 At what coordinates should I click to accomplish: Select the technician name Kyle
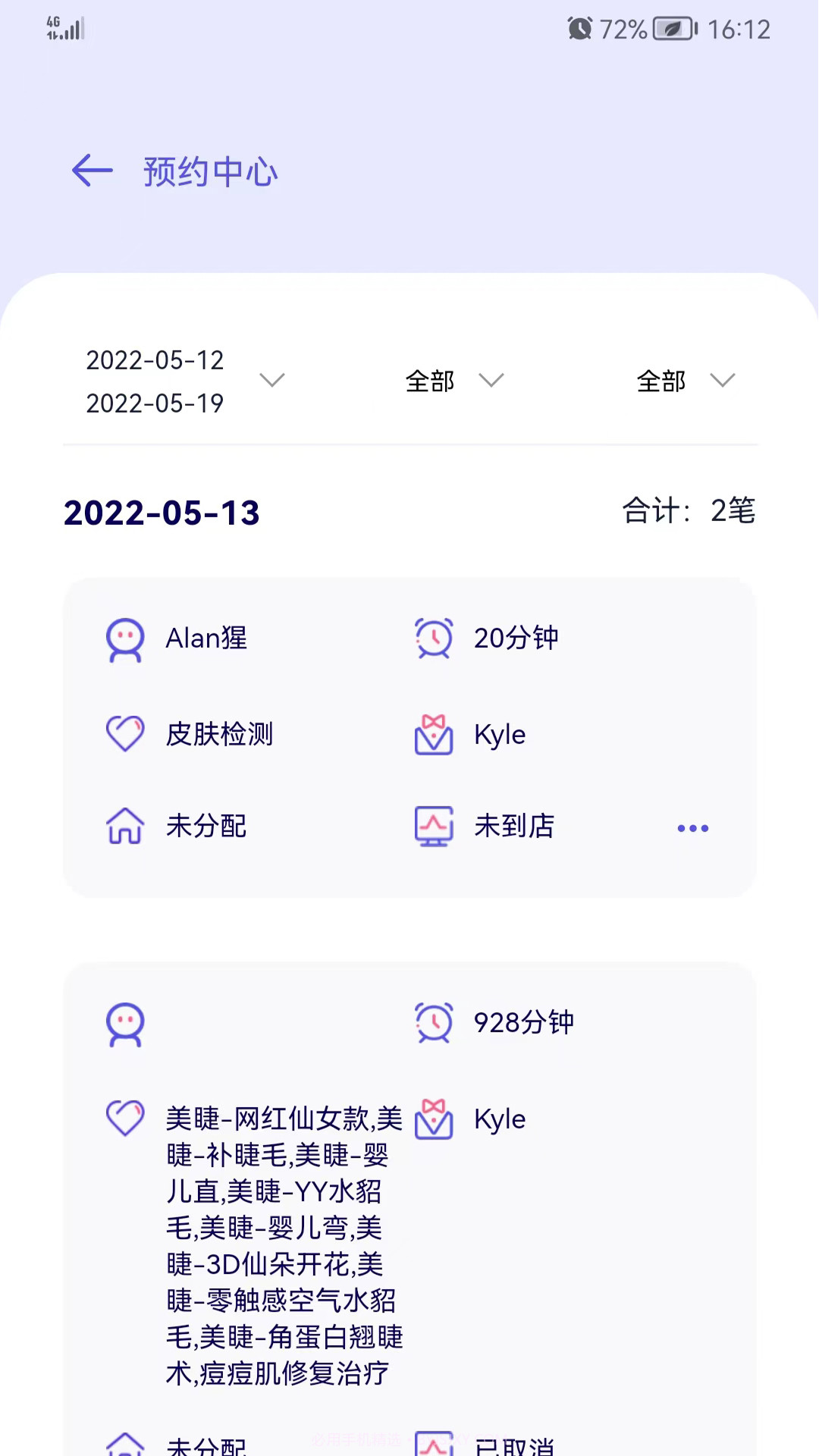[x=499, y=734]
